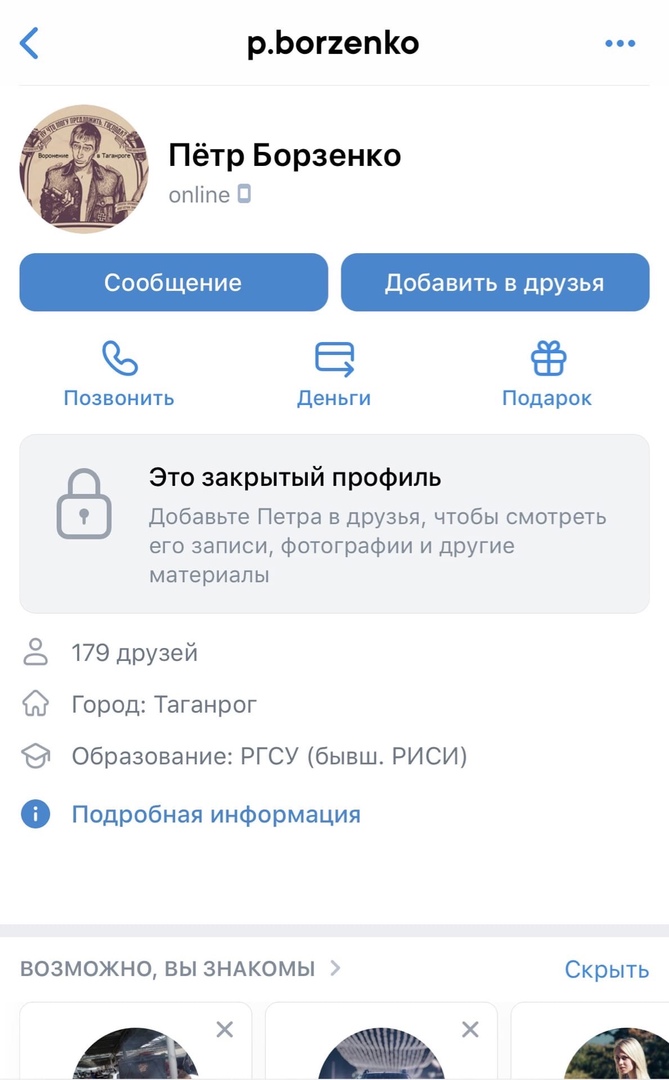This screenshot has height=1080, width=669.
Task: Go back using the top arrow
Action: tap(30, 43)
